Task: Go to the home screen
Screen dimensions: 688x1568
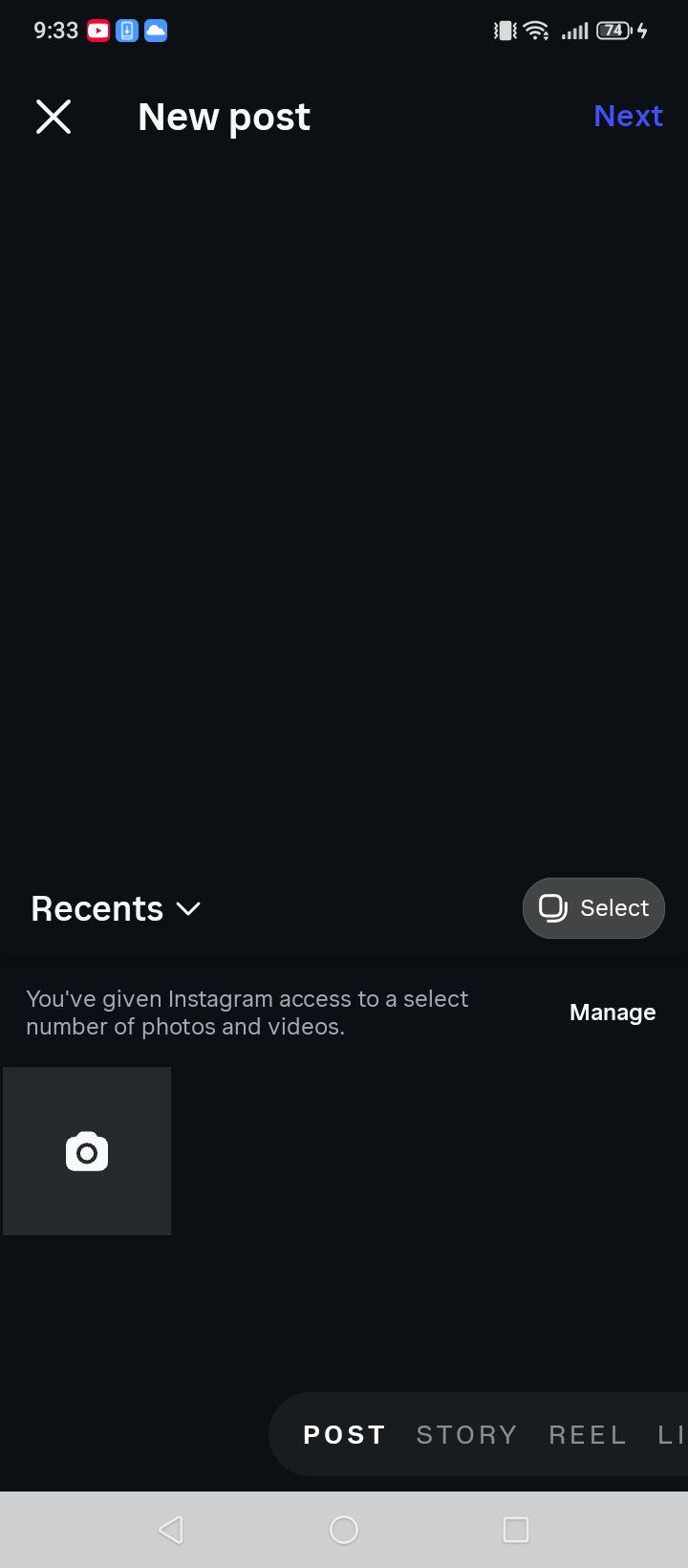Action: click(x=344, y=1530)
